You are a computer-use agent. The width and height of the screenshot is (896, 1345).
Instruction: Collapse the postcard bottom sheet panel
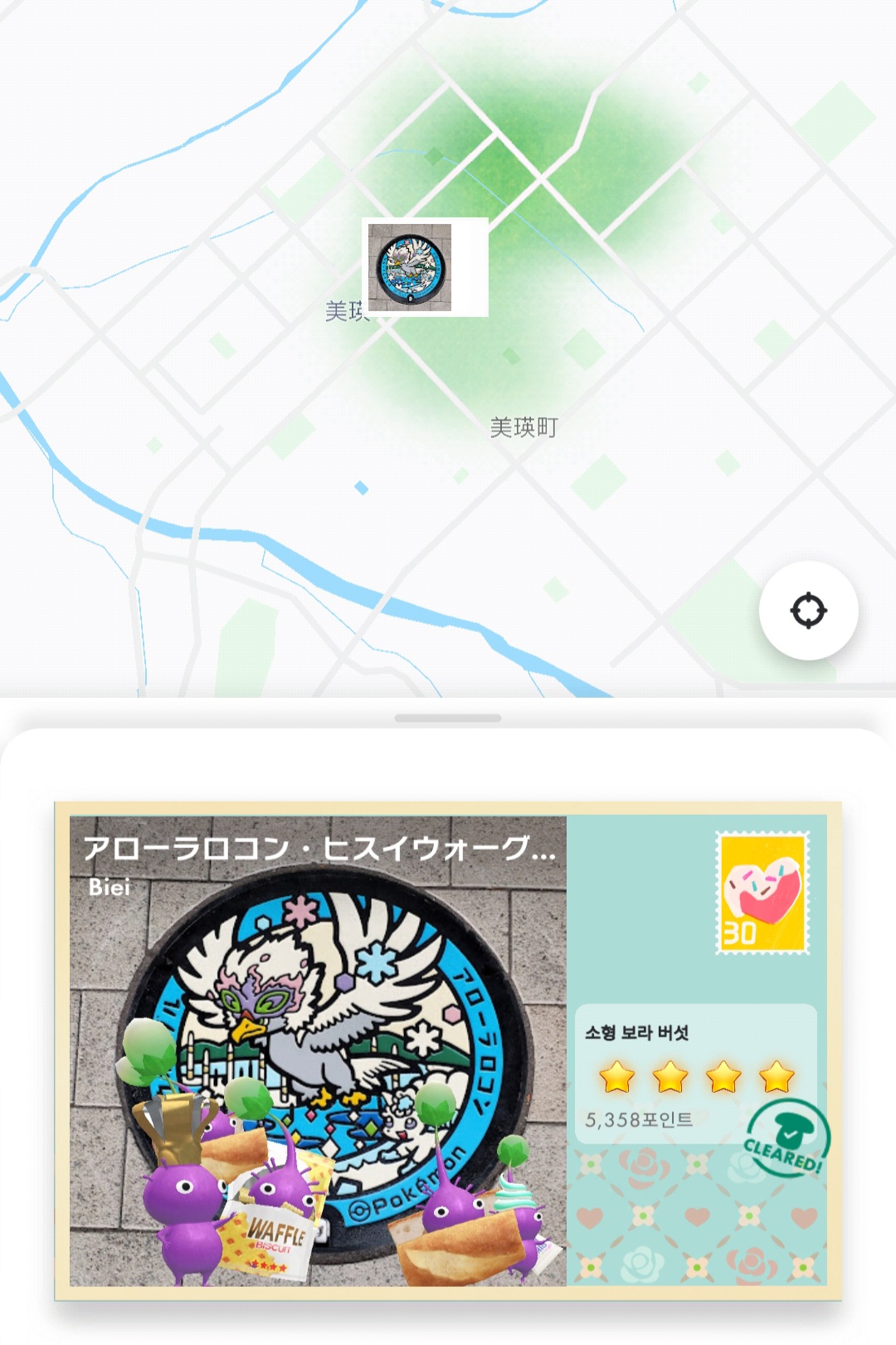(448, 719)
